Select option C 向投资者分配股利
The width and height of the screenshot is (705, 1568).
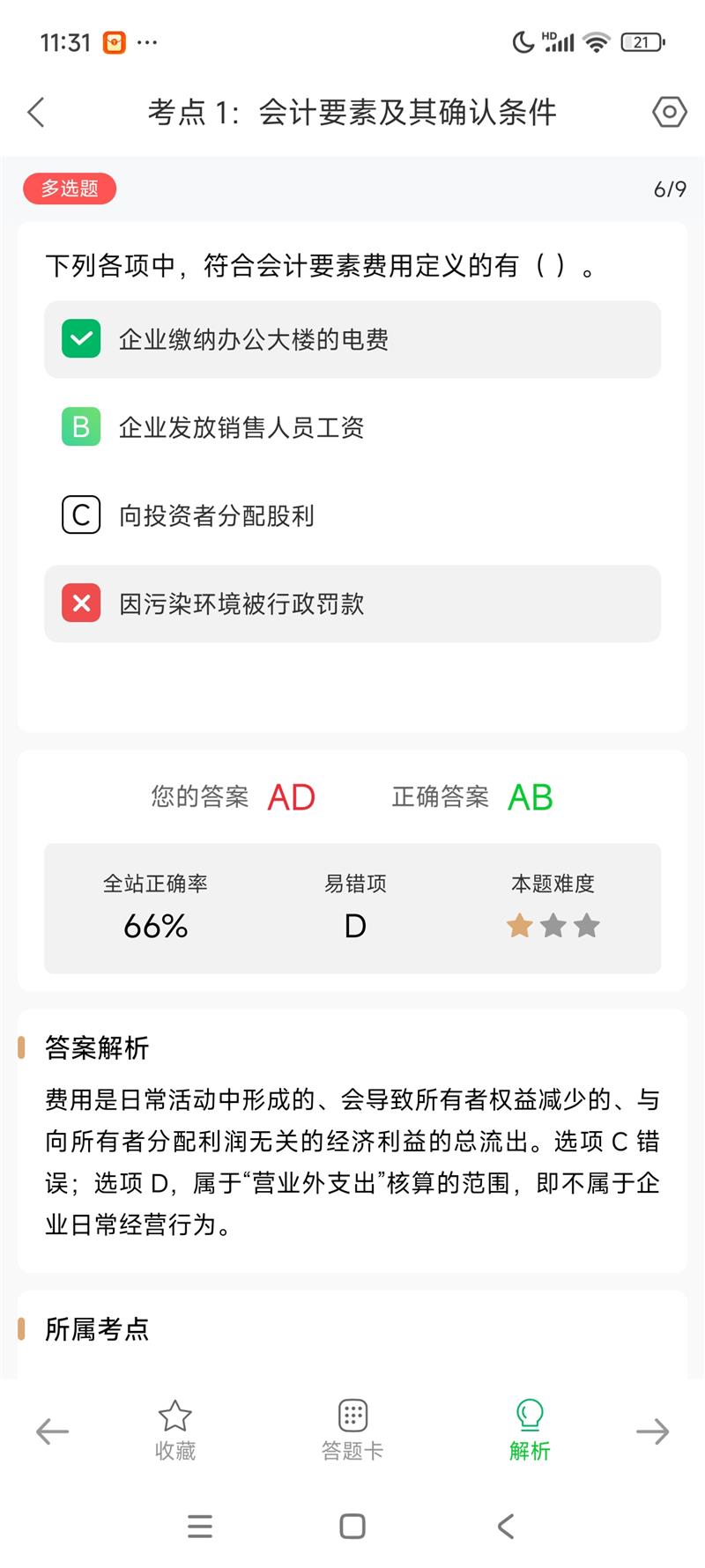coord(352,515)
